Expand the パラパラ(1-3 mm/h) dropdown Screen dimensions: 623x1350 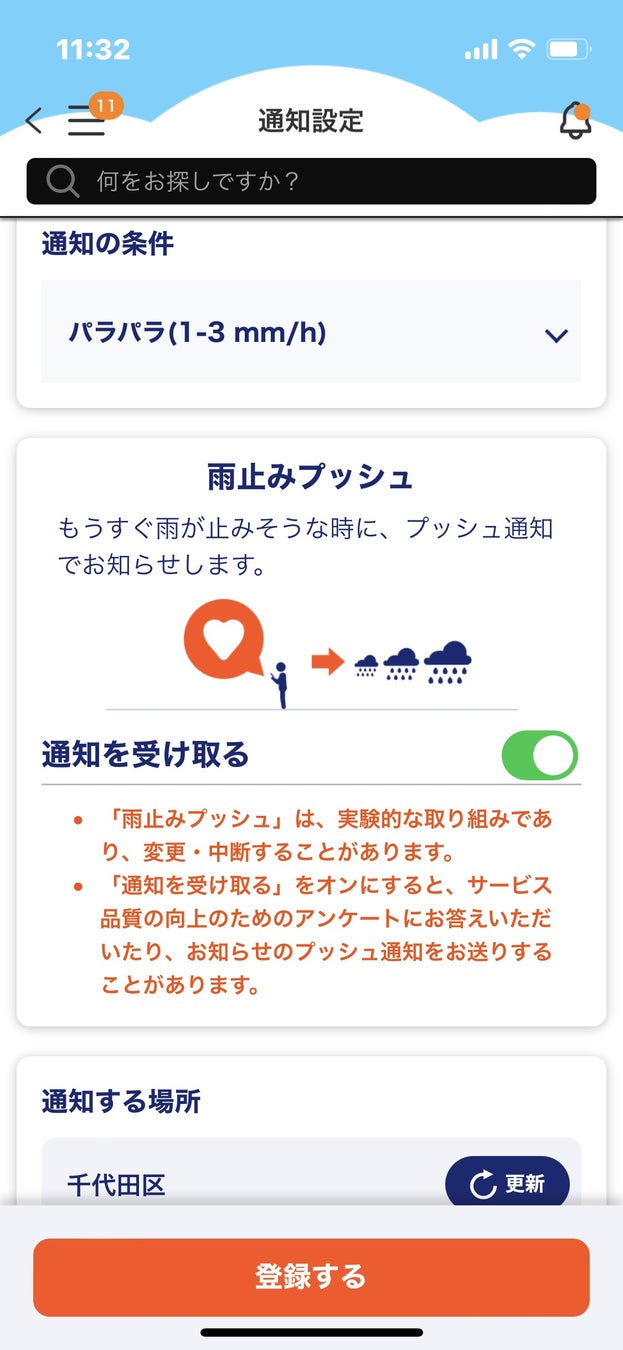coord(311,333)
